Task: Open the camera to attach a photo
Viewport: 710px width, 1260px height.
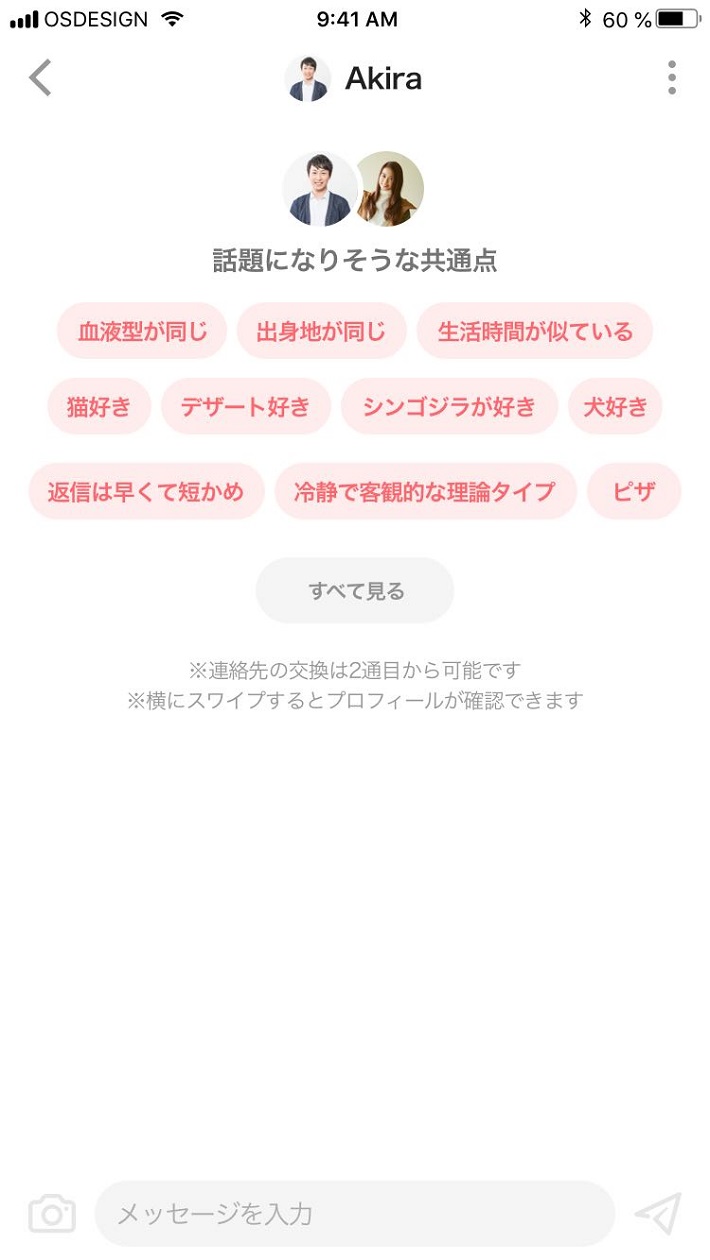Action: (x=52, y=1214)
